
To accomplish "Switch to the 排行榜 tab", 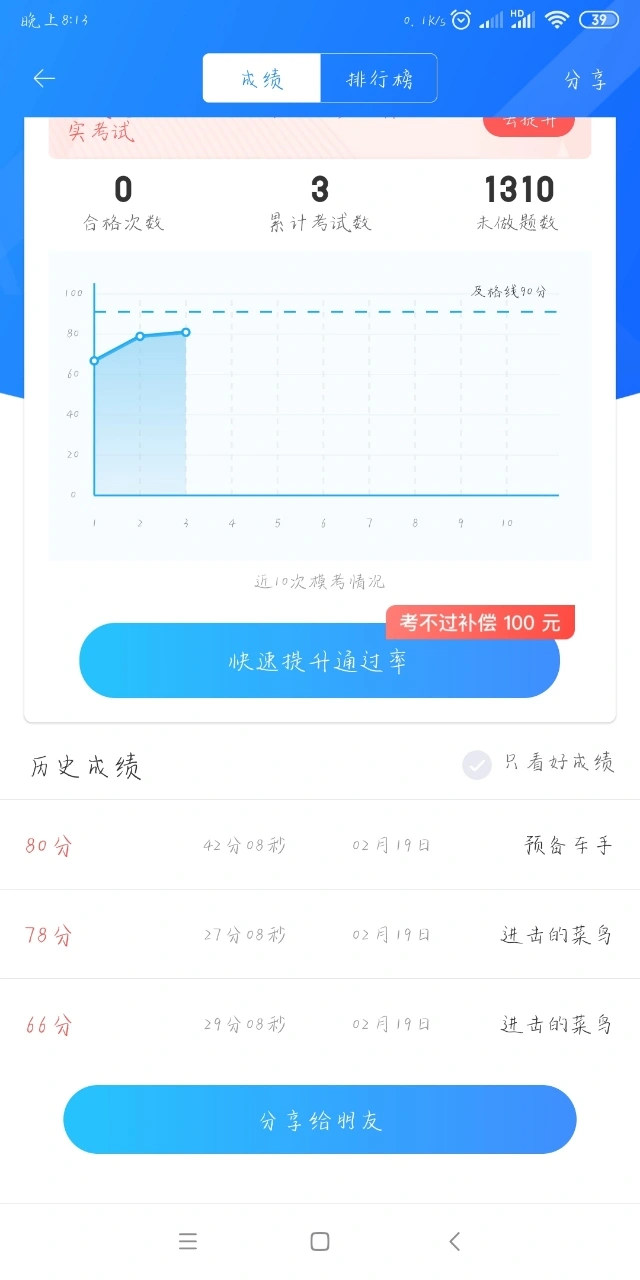I will (379, 79).
